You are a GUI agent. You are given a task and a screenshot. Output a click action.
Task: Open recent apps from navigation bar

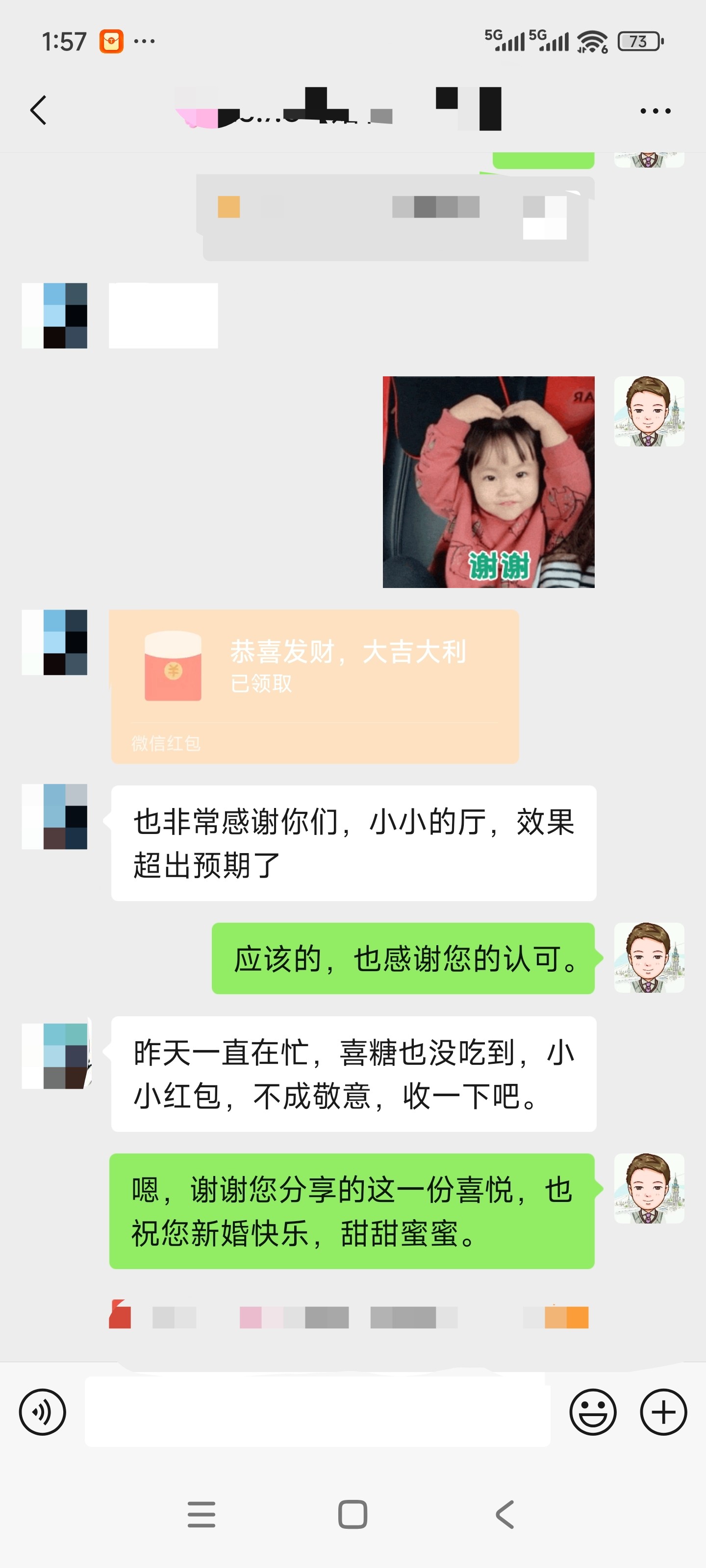(202, 1514)
